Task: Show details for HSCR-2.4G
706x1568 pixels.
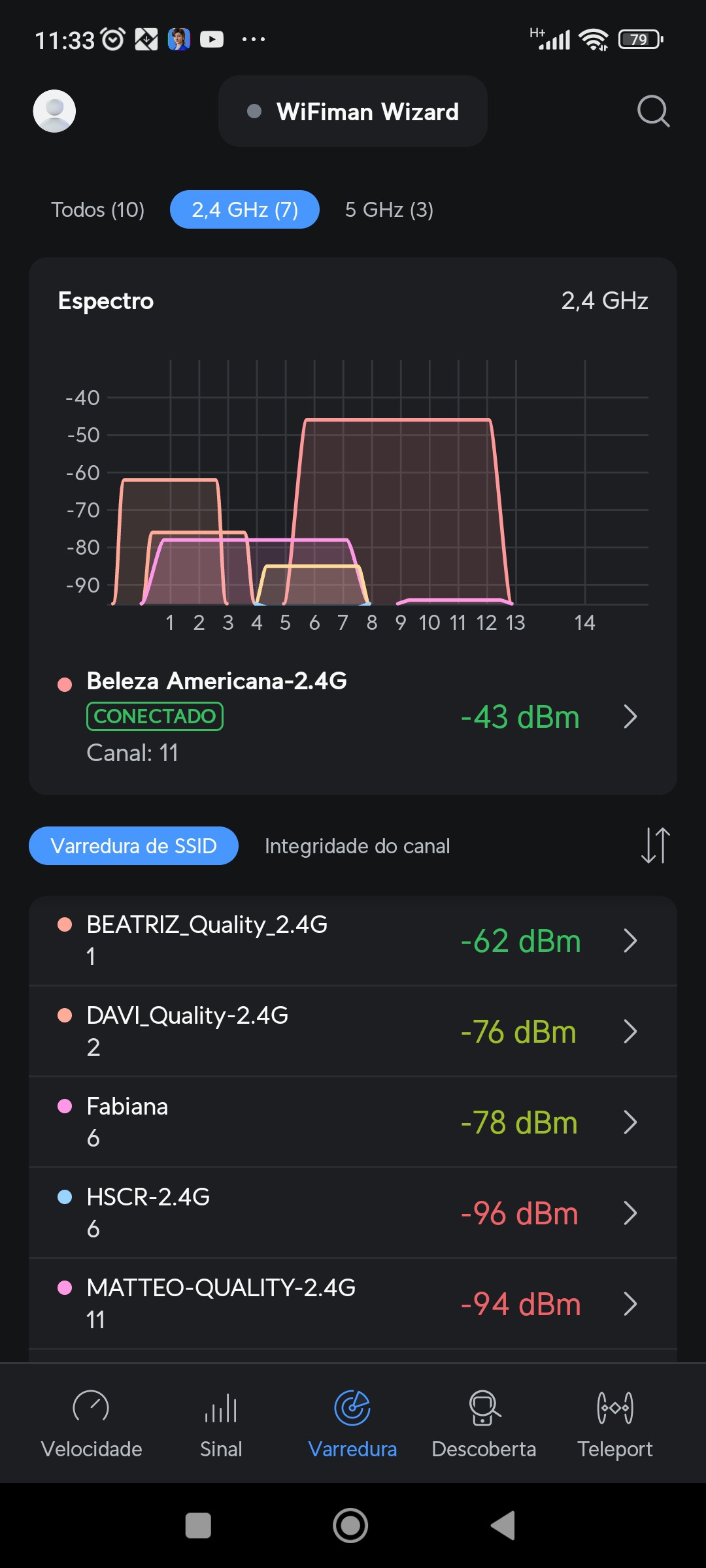Action: click(x=353, y=1213)
